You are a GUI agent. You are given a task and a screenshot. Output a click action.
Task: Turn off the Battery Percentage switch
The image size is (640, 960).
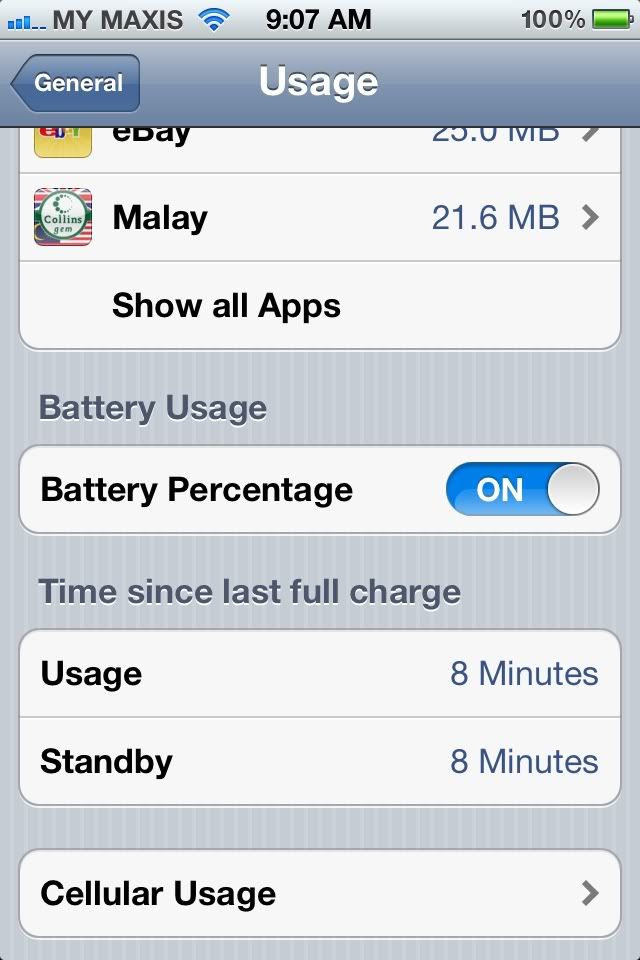coord(522,490)
